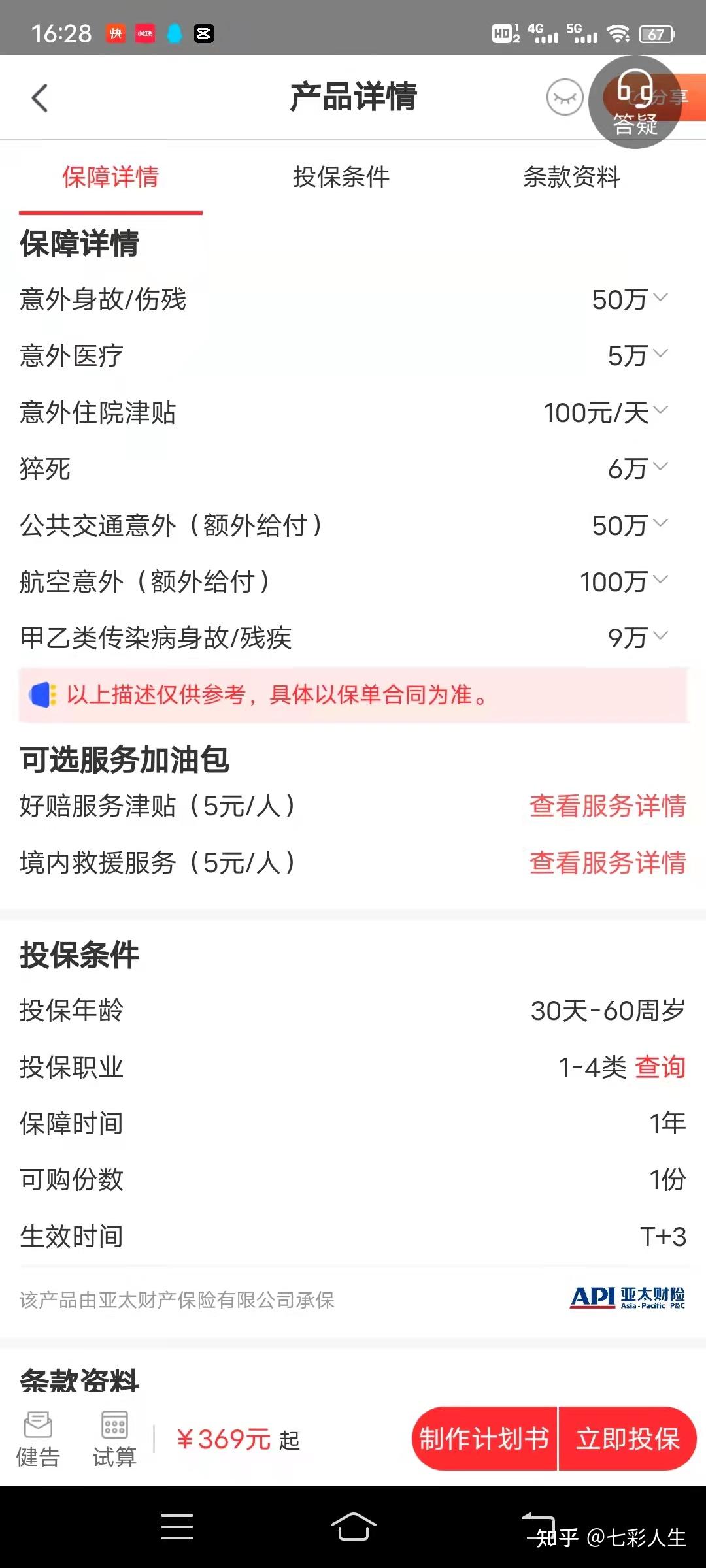View service details for 好赔服务津贴
This screenshot has width=706, height=1568.
click(x=608, y=806)
